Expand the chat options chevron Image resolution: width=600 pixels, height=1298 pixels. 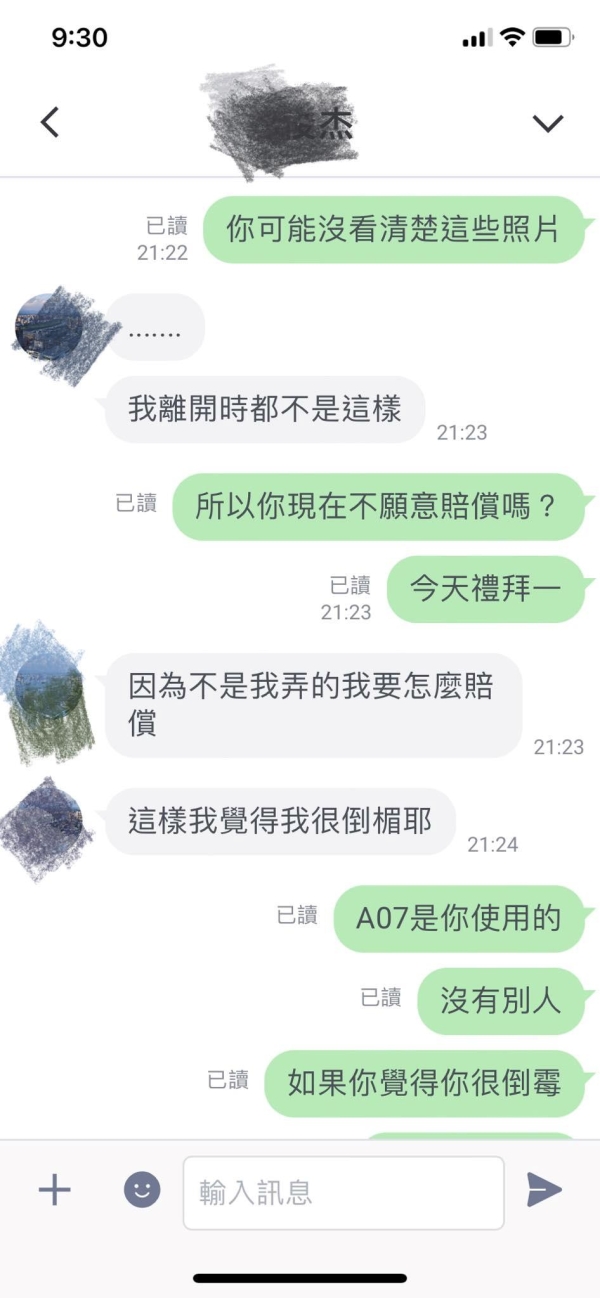click(547, 123)
